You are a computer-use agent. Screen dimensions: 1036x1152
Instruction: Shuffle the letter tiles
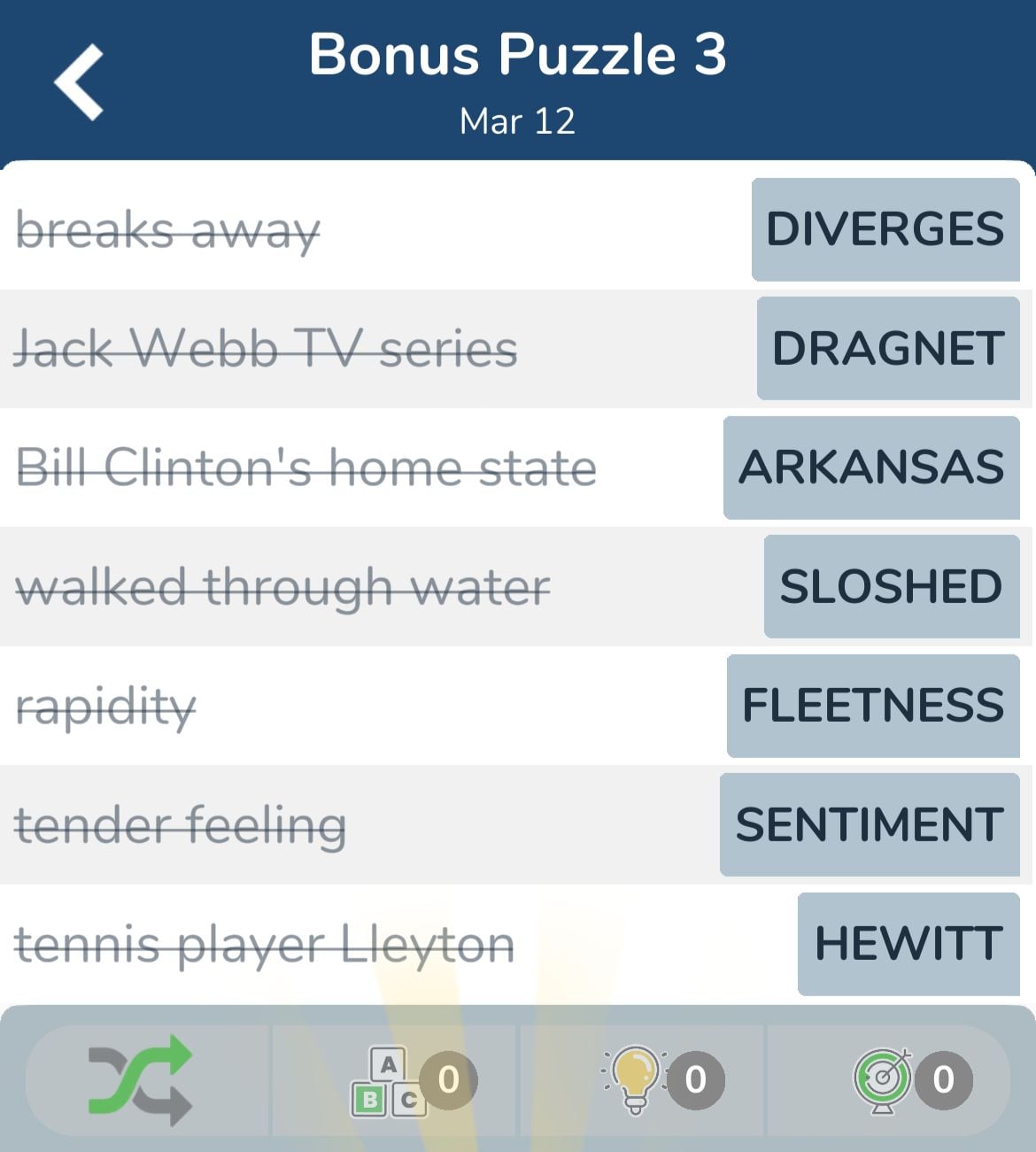(142, 1079)
